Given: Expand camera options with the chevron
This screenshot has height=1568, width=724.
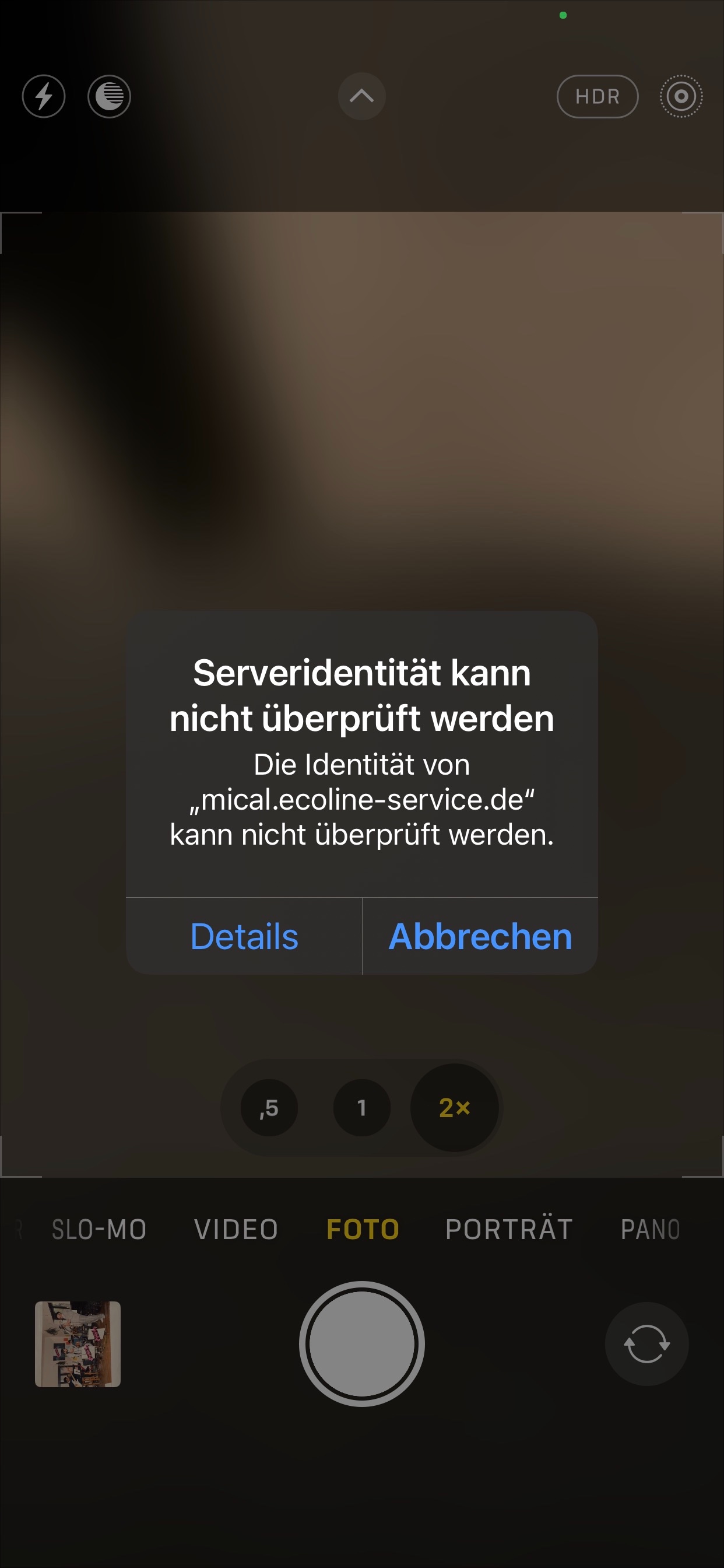Looking at the screenshot, I should click(362, 96).
